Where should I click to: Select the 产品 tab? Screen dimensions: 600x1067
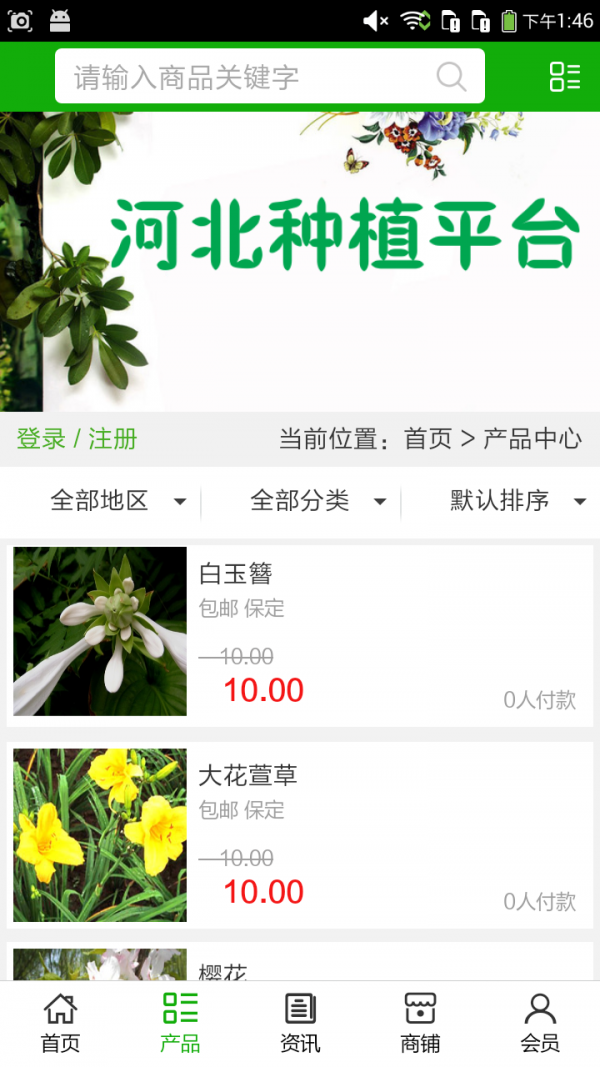coord(180,1023)
